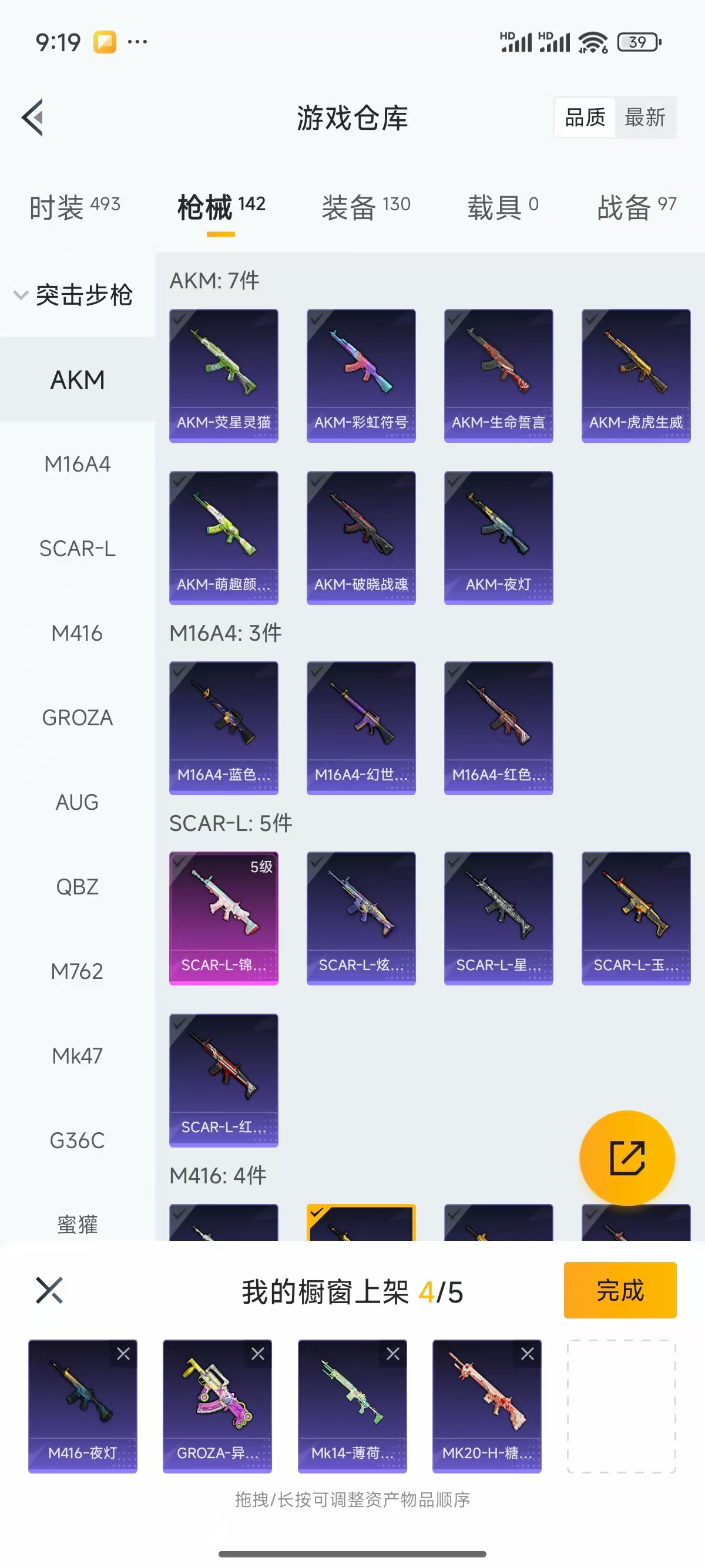Select the AKM-虎虎生威 skin

[636, 375]
